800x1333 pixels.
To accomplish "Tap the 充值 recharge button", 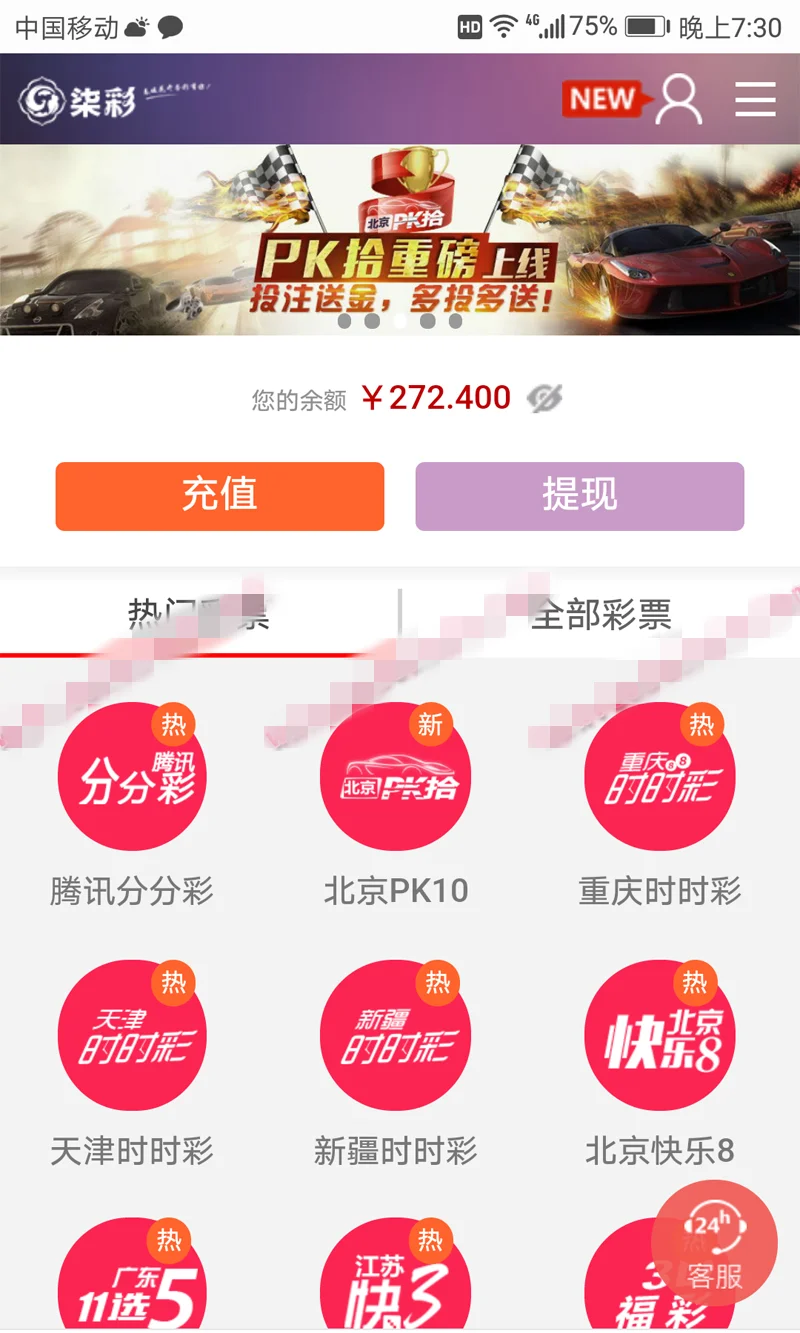I will (x=220, y=496).
